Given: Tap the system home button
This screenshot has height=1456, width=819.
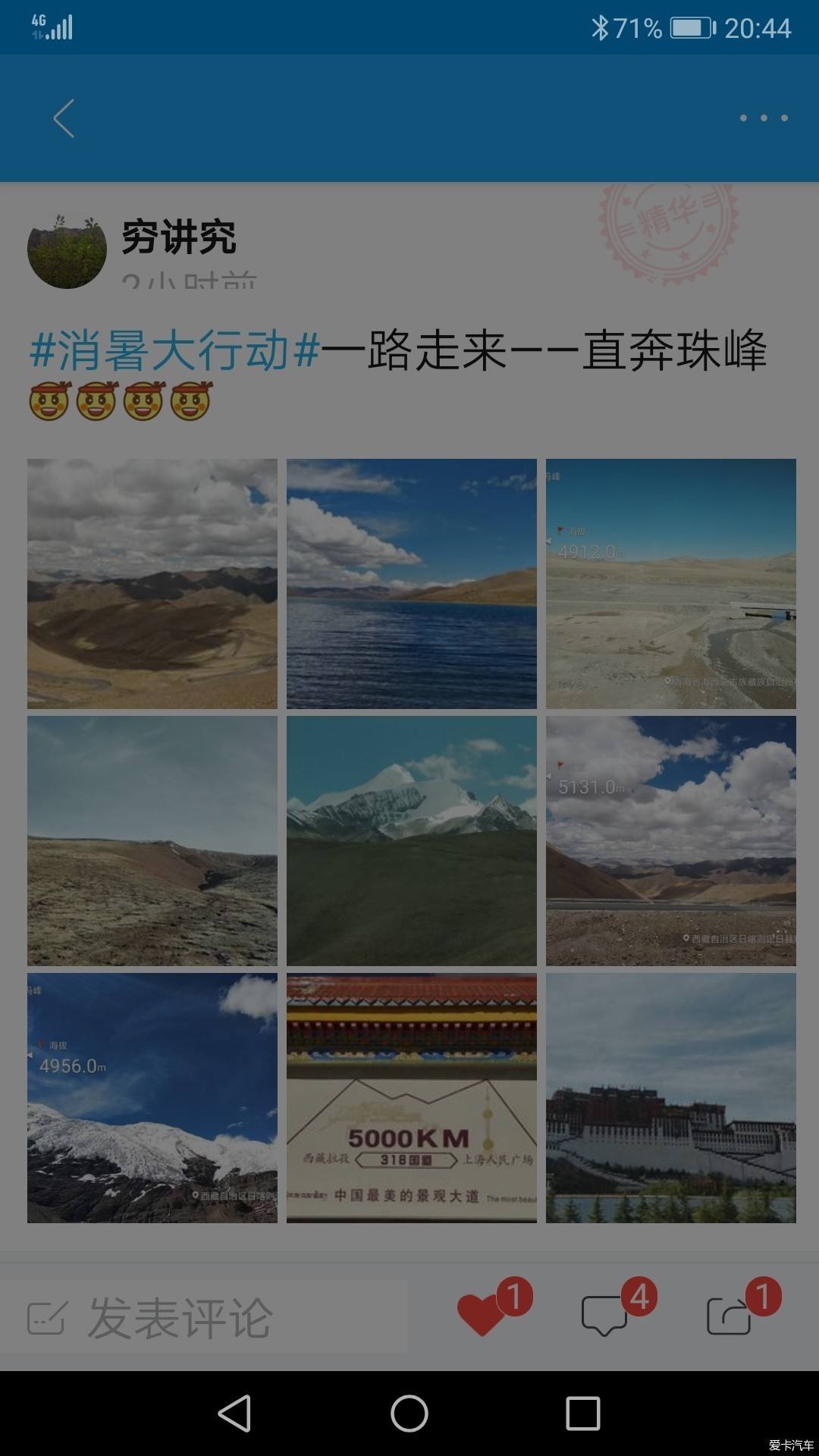Looking at the screenshot, I should pos(409,1414).
